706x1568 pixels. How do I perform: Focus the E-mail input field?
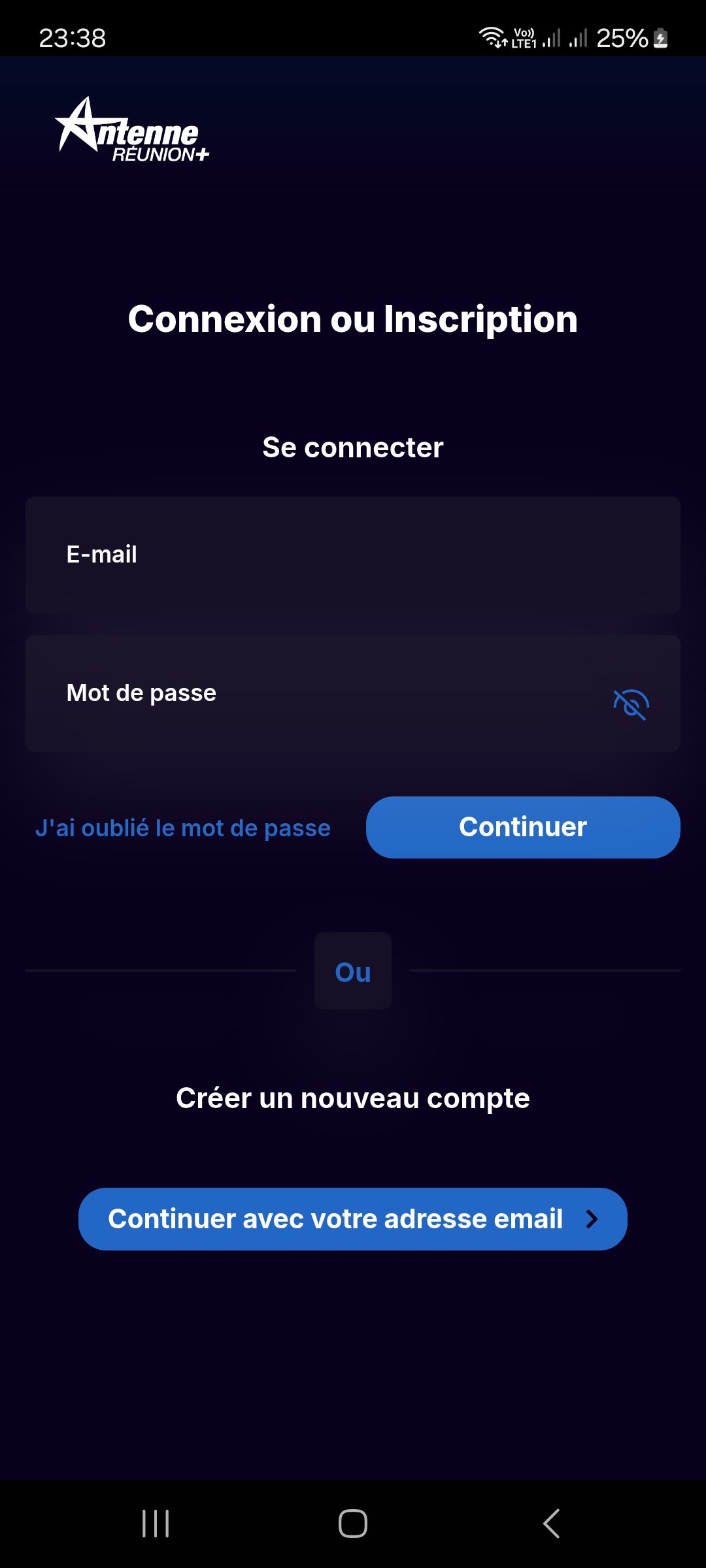[x=353, y=555]
